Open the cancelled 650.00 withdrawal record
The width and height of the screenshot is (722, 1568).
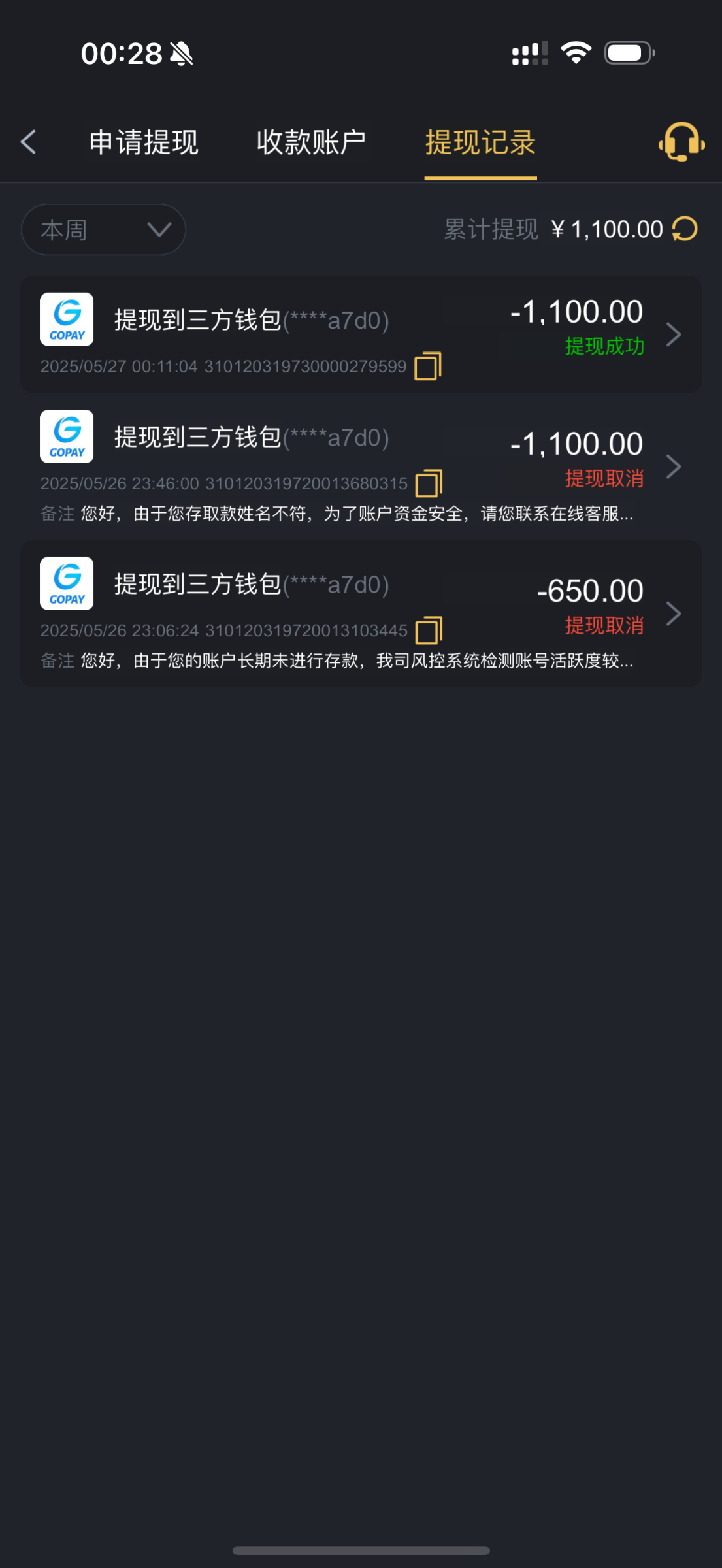[x=361, y=613]
